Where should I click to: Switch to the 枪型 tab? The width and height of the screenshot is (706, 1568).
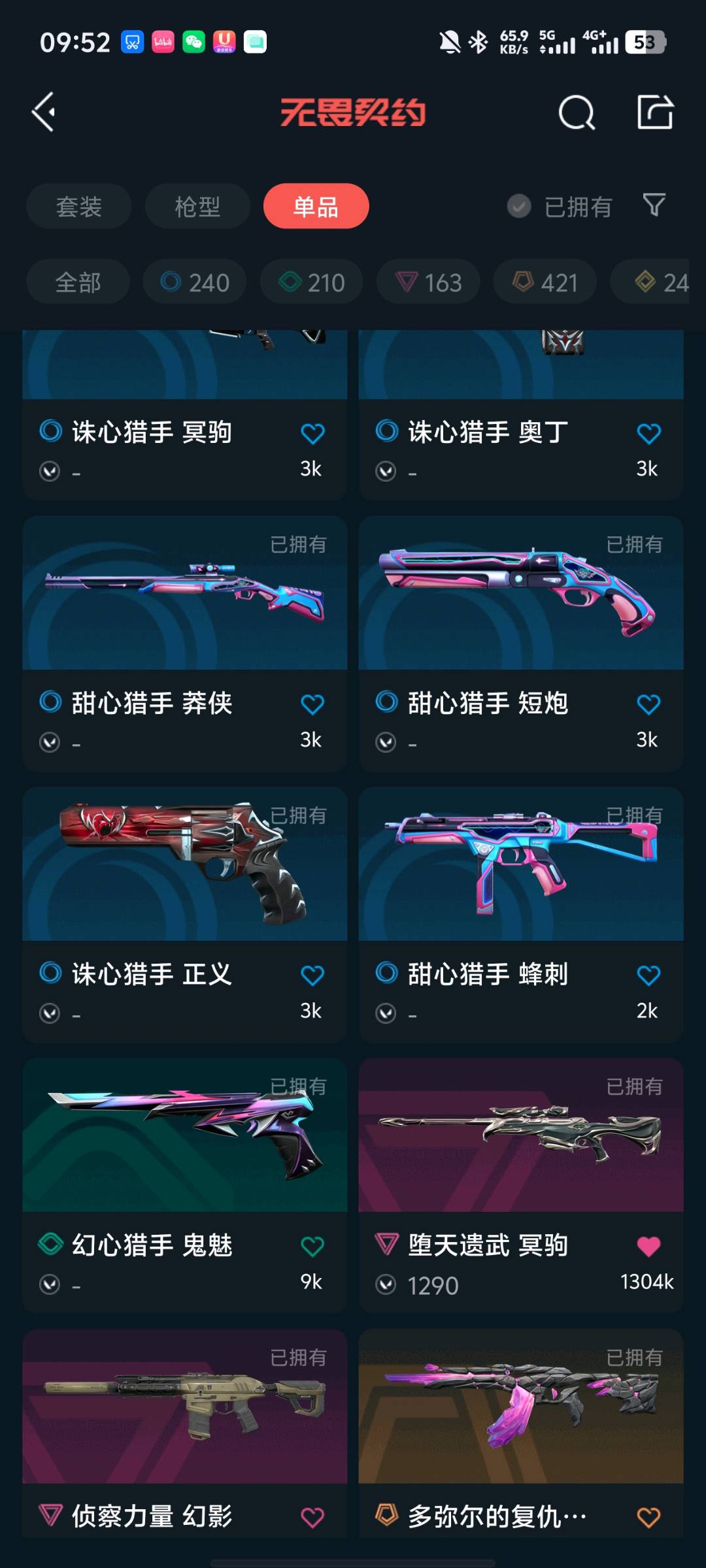click(x=197, y=206)
